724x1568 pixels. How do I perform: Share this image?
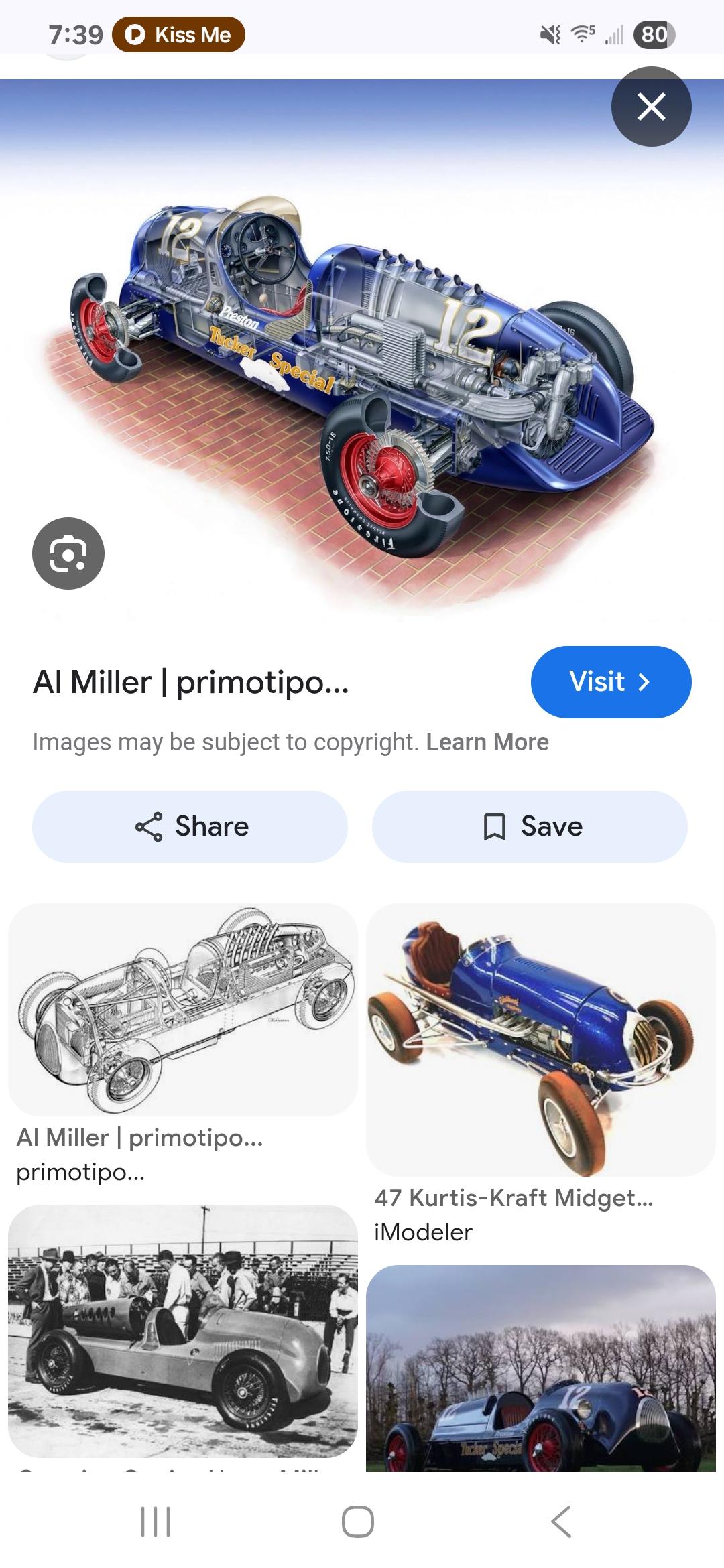[190, 827]
